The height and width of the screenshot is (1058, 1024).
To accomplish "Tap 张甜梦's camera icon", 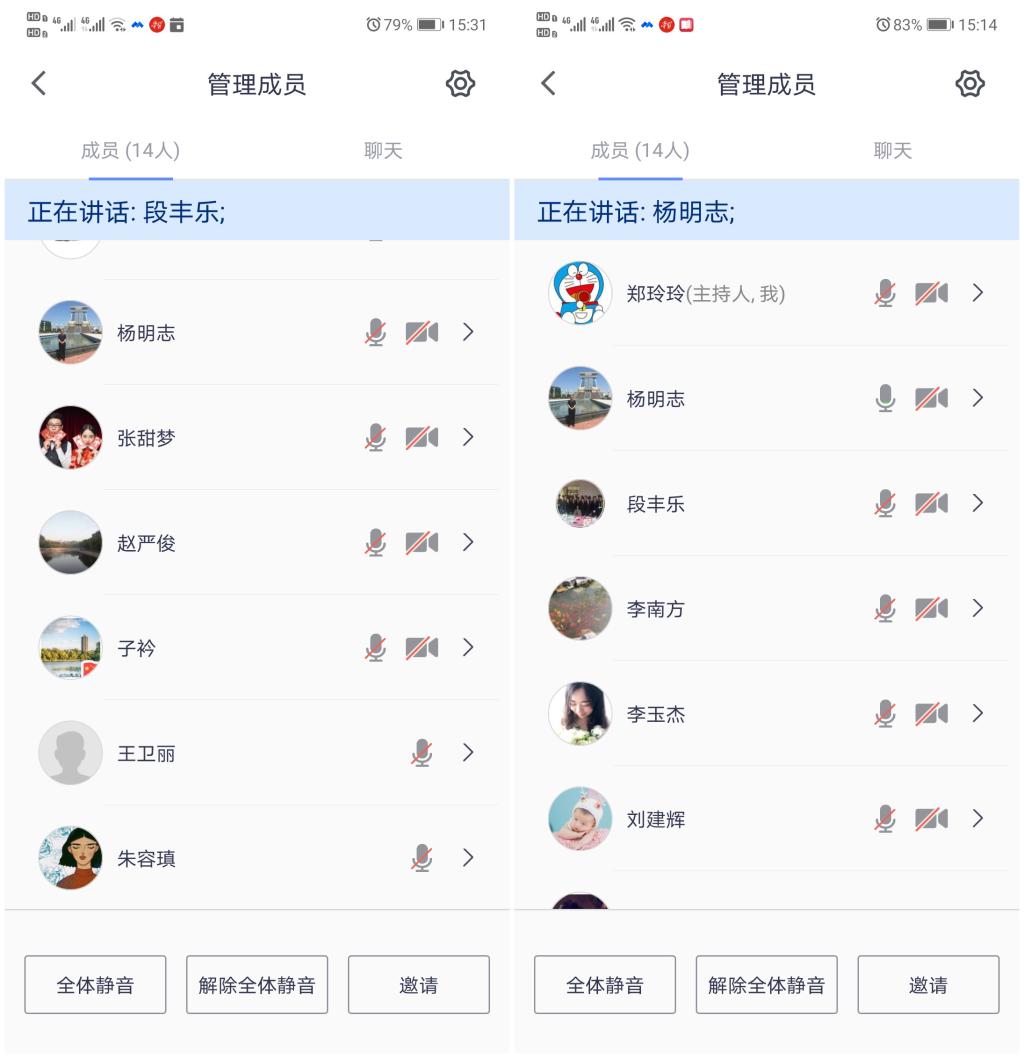I will [421, 438].
